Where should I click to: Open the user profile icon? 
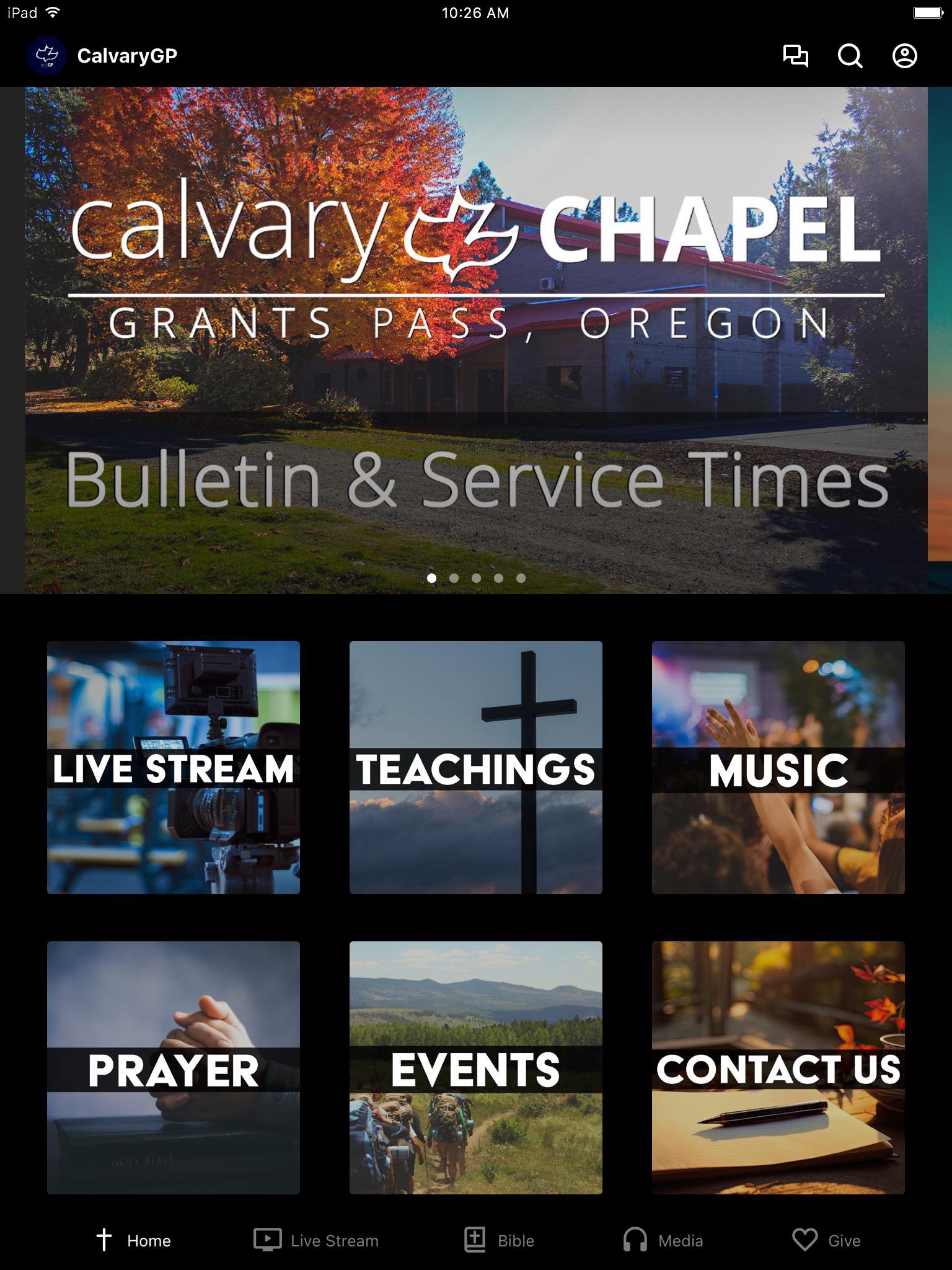point(904,56)
